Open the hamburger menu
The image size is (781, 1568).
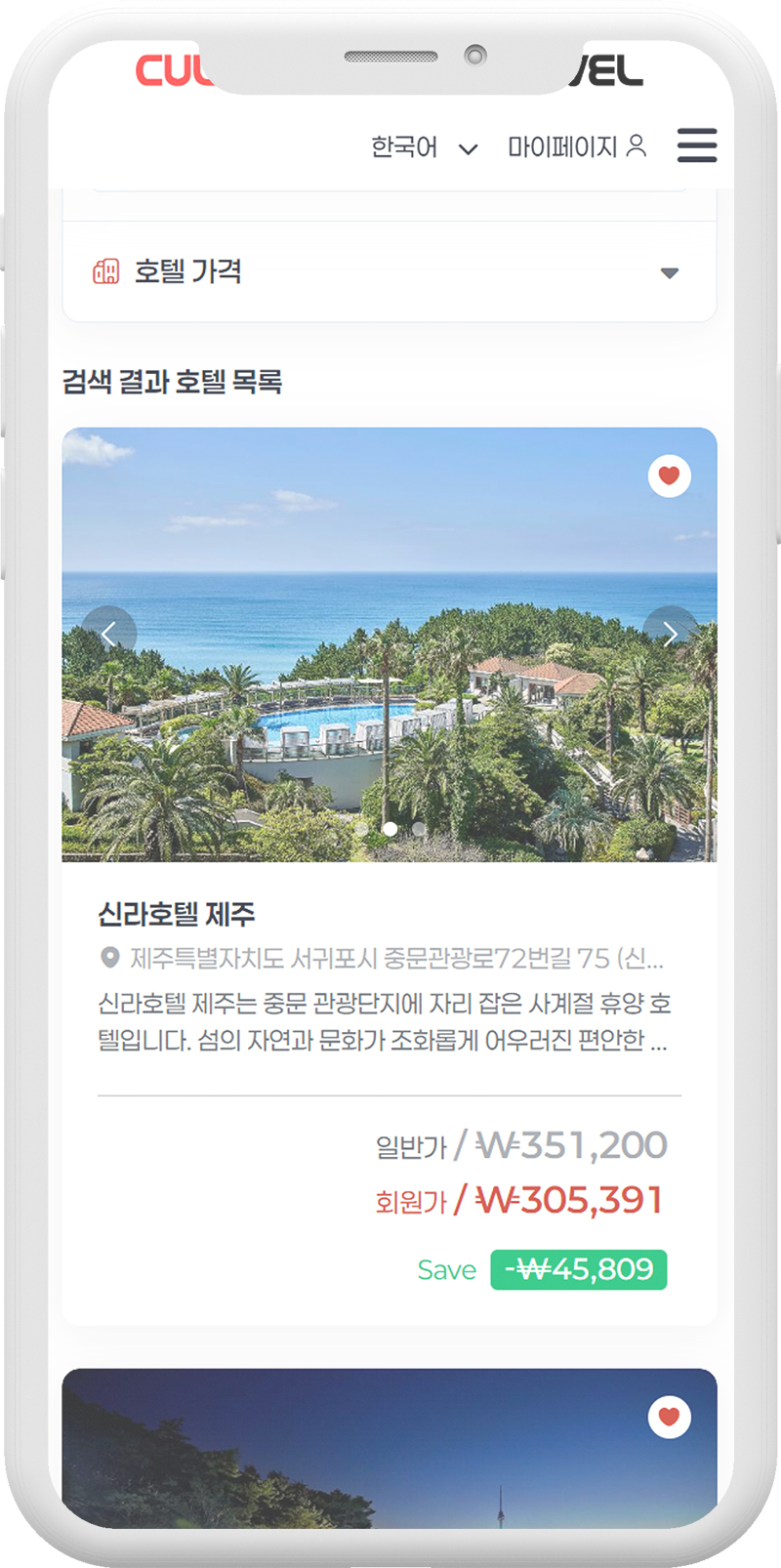click(x=697, y=145)
